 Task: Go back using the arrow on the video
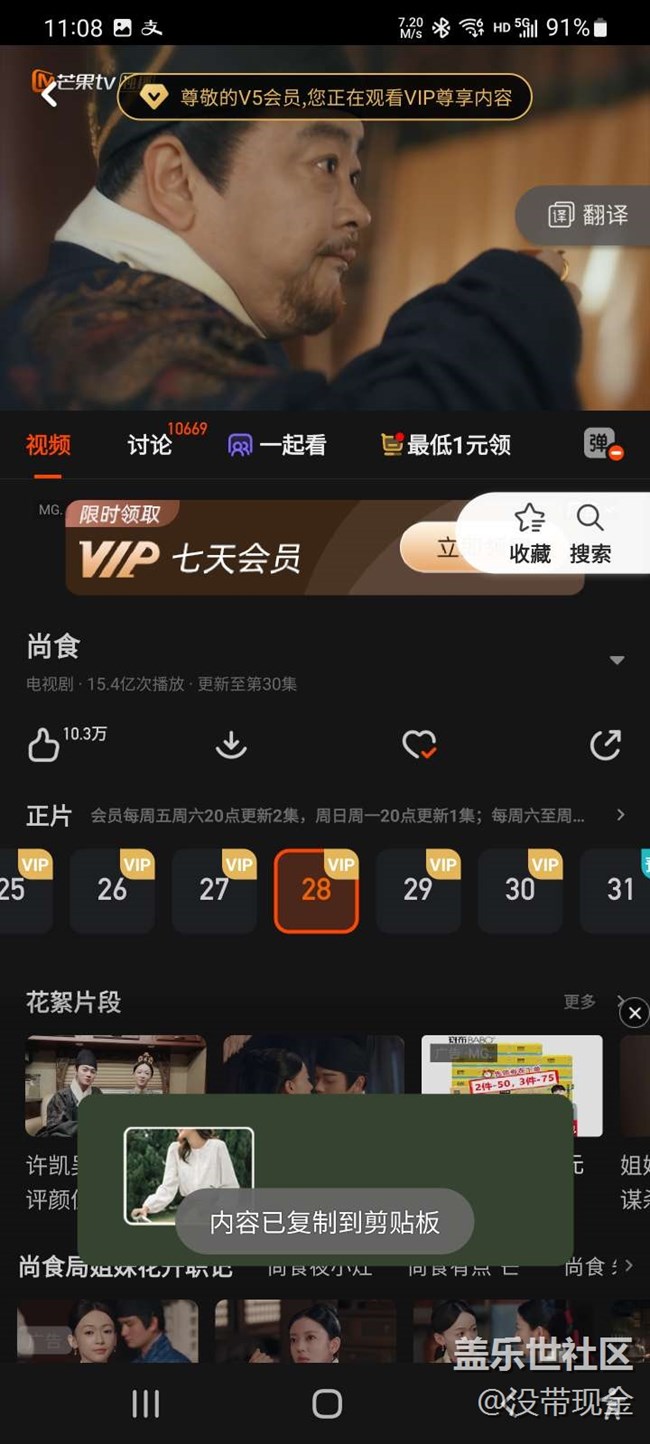pyautogui.click(x=49, y=95)
